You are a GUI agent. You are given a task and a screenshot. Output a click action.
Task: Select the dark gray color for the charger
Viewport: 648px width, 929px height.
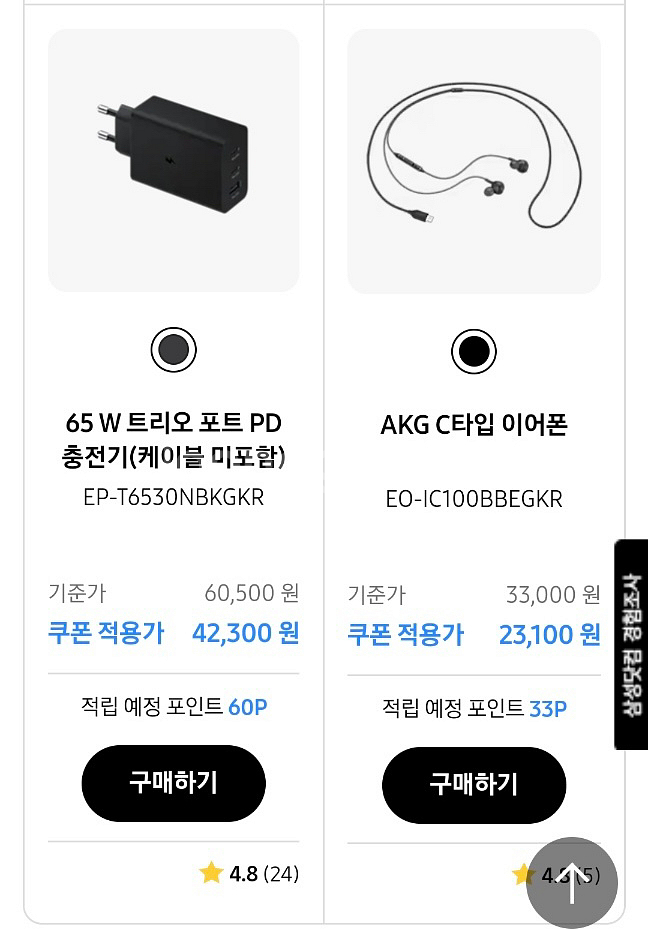pos(173,350)
